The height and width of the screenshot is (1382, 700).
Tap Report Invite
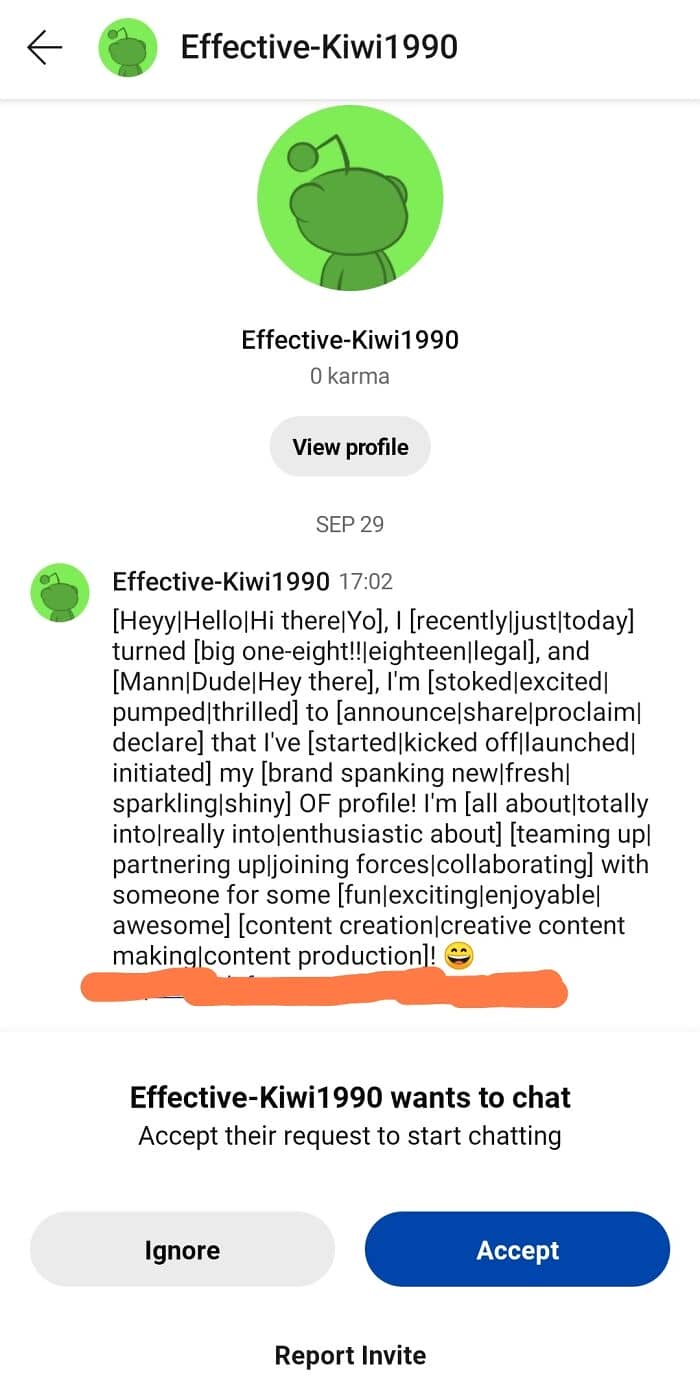point(350,1355)
